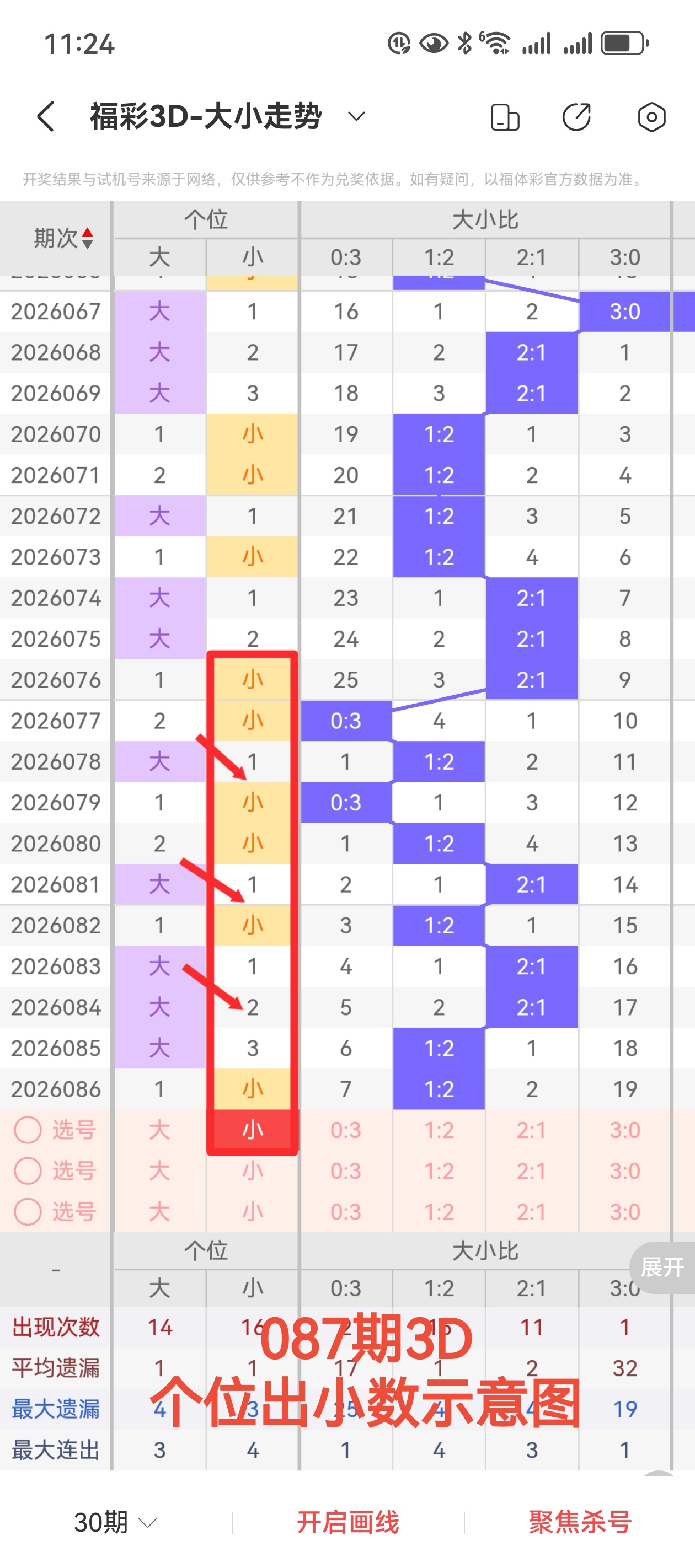Tap the 展开 button to expand the statistics
This screenshot has height=1568, width=695.
(x=662, y=1268)
